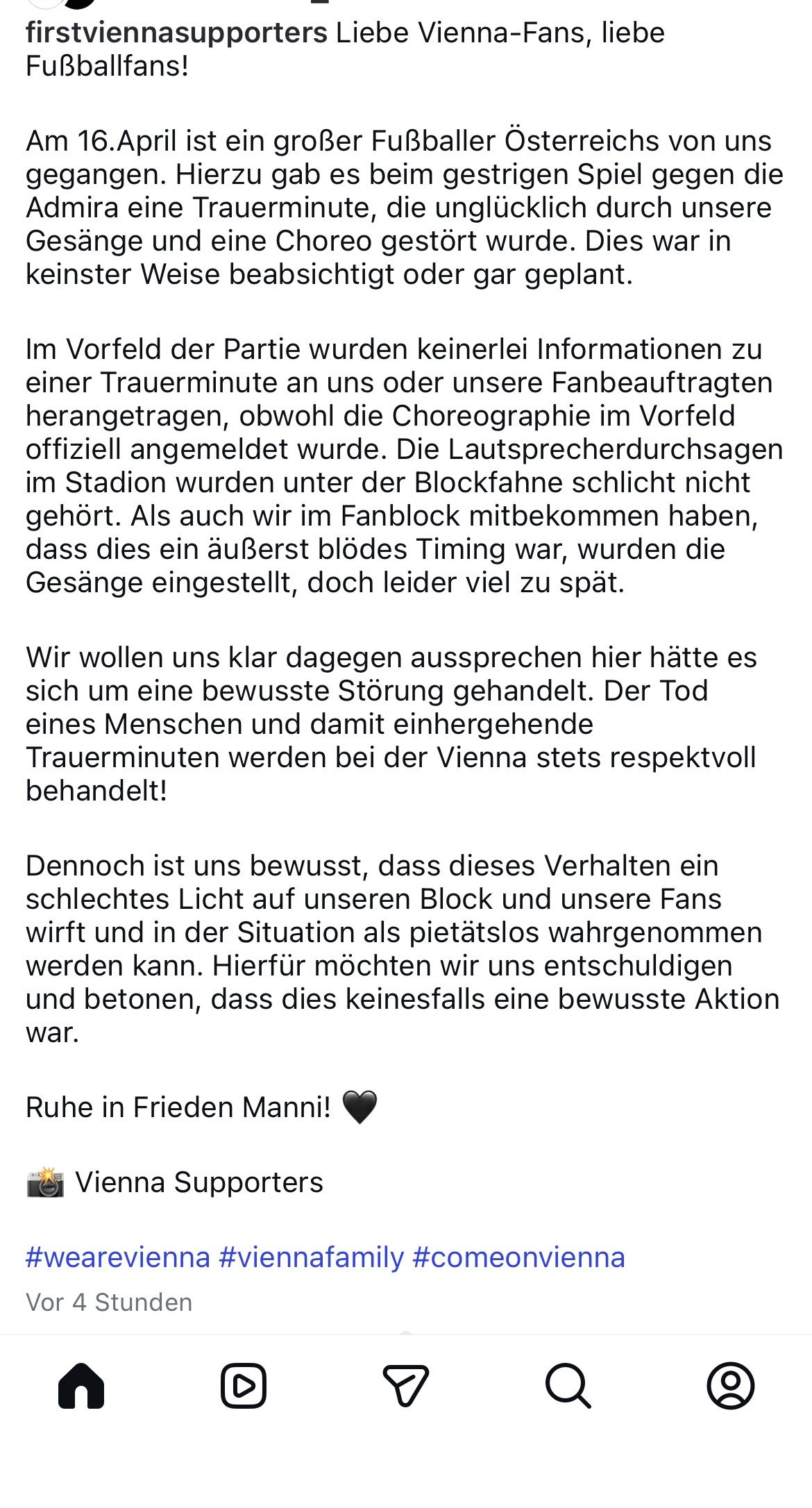The image size is (812, 1508).
Task: Open the #viennafamily hashtag
Action: (311, 1257)
